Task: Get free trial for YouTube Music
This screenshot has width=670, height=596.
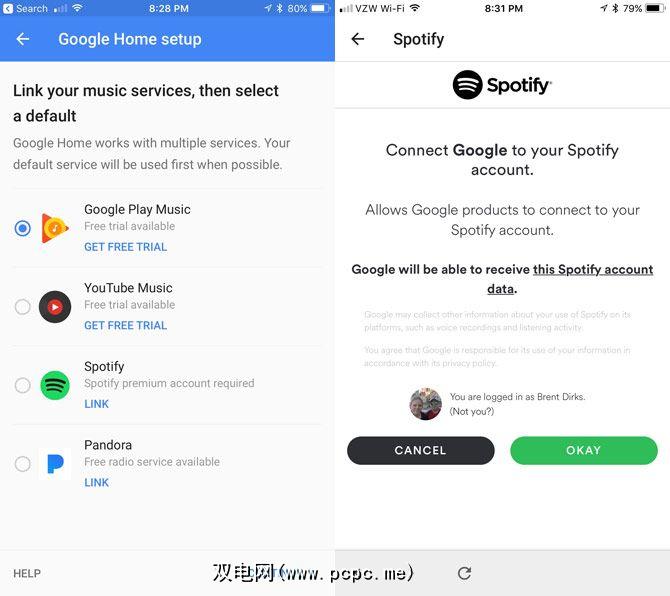Action: coord(125,325)
